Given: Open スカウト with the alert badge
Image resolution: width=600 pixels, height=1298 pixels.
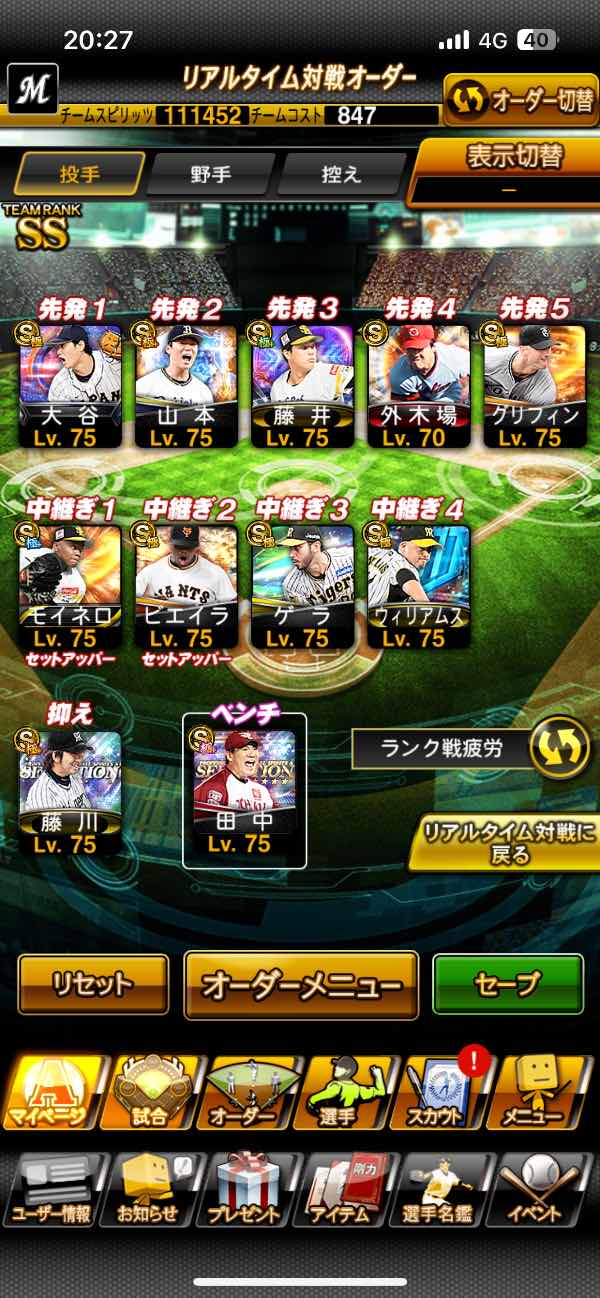Looking at the screenshot, I should coord(445,1092).
